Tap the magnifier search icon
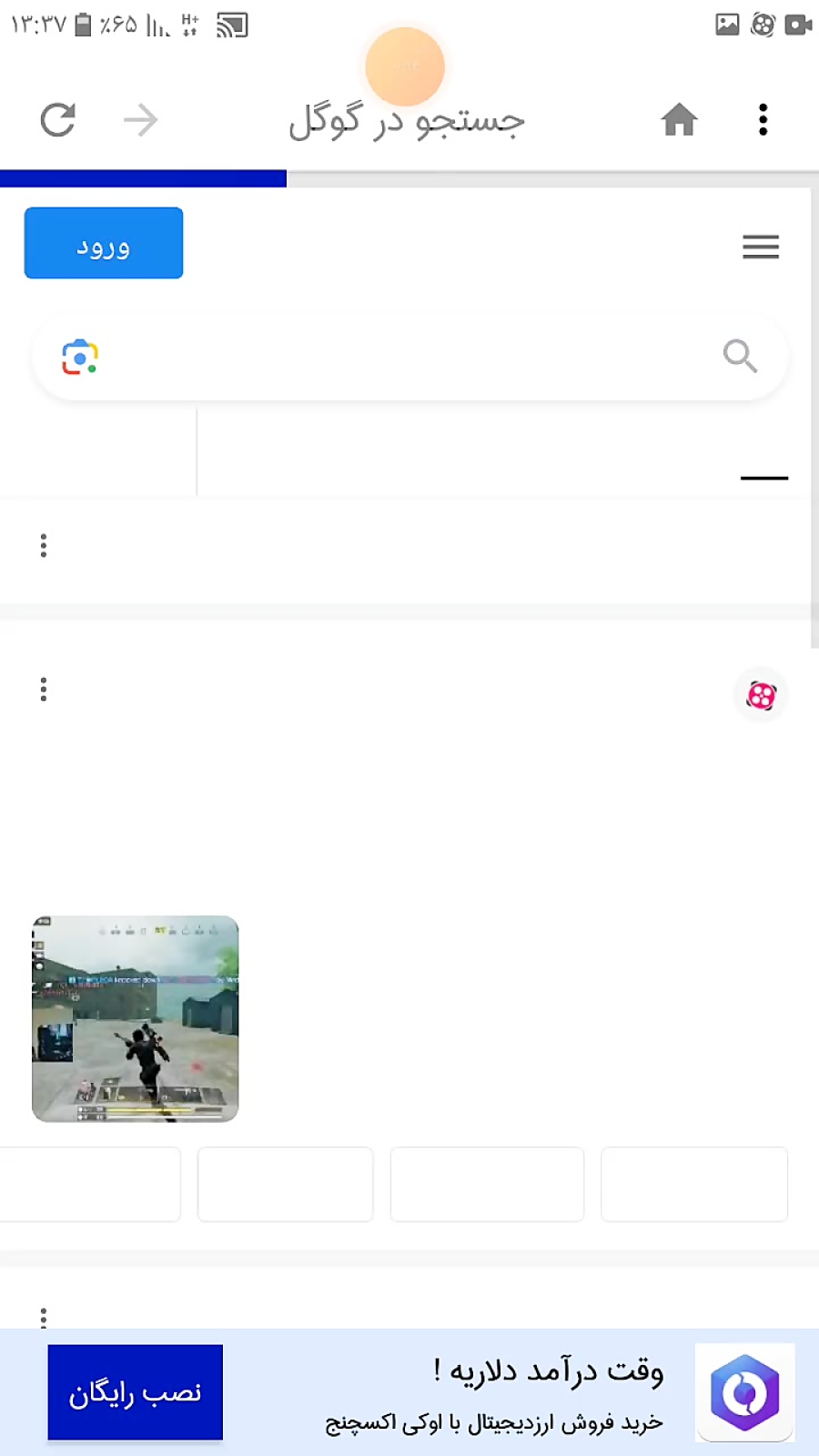Image resolution: width=819 pixels, height=1456 pixels. (x=740, y=356)
